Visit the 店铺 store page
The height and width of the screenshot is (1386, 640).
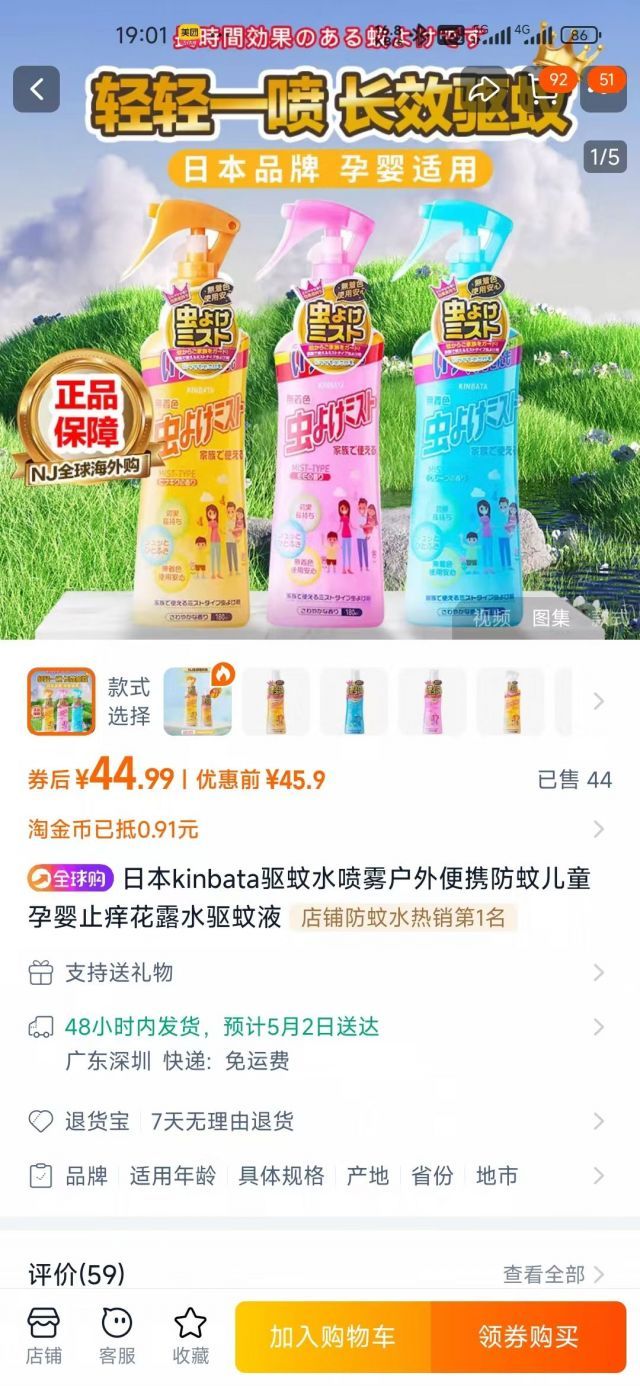coord(43,1336)
